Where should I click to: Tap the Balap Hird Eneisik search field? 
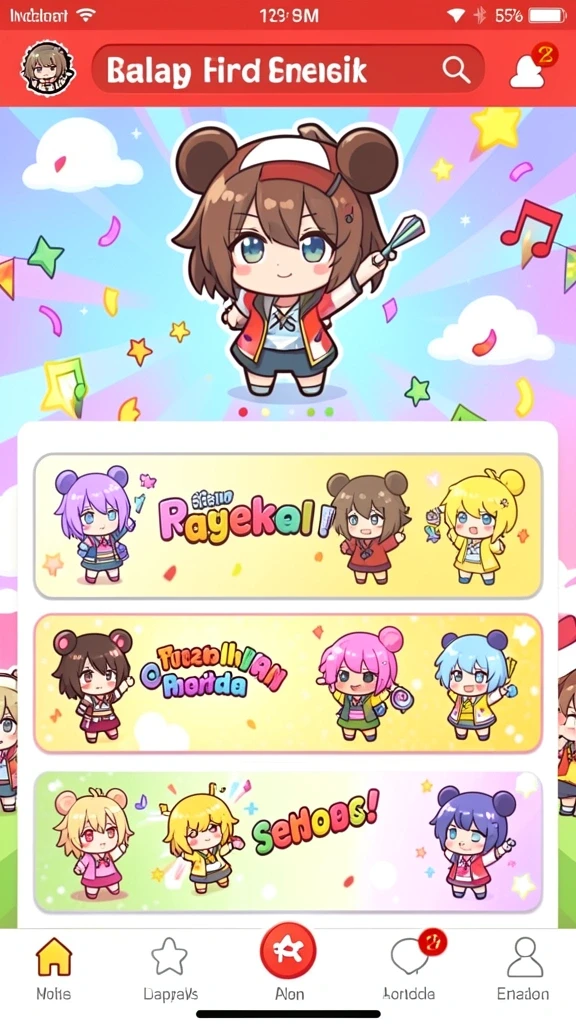click(x=288, y=69)
